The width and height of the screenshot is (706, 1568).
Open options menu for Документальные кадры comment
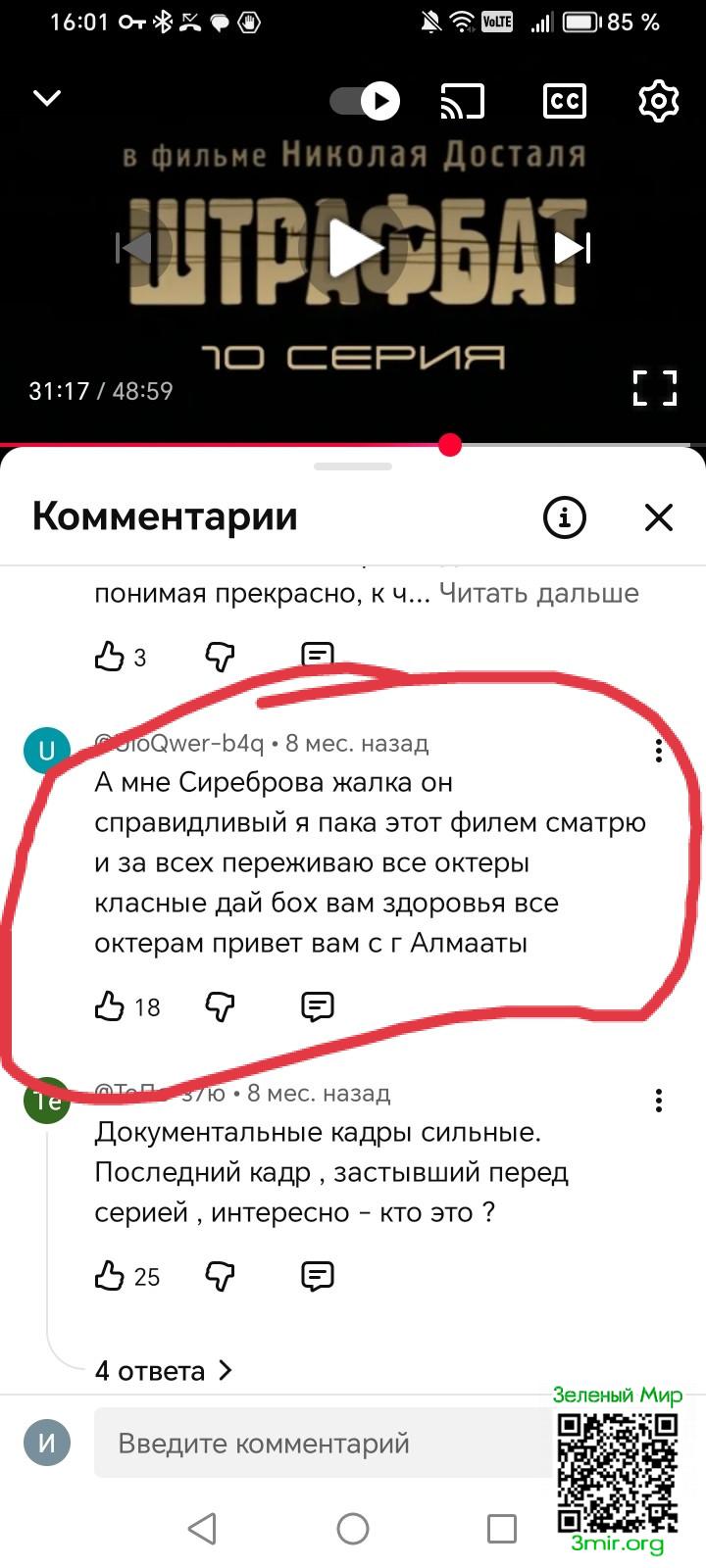tap(658, 1101)
